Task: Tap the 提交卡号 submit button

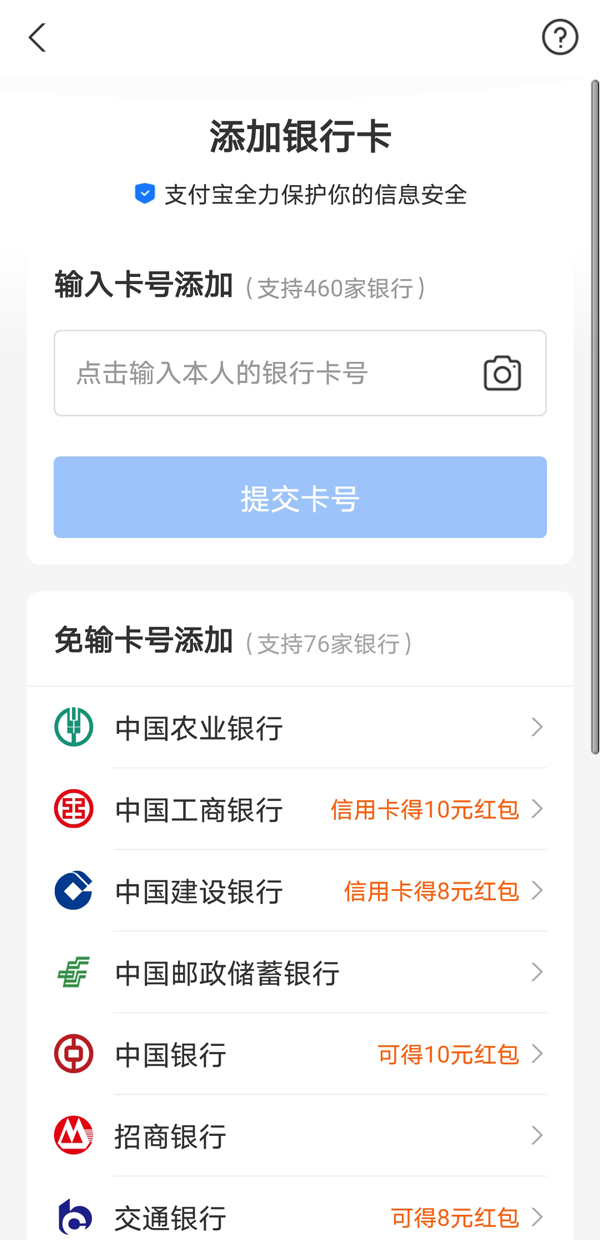Action: (300, 498)
